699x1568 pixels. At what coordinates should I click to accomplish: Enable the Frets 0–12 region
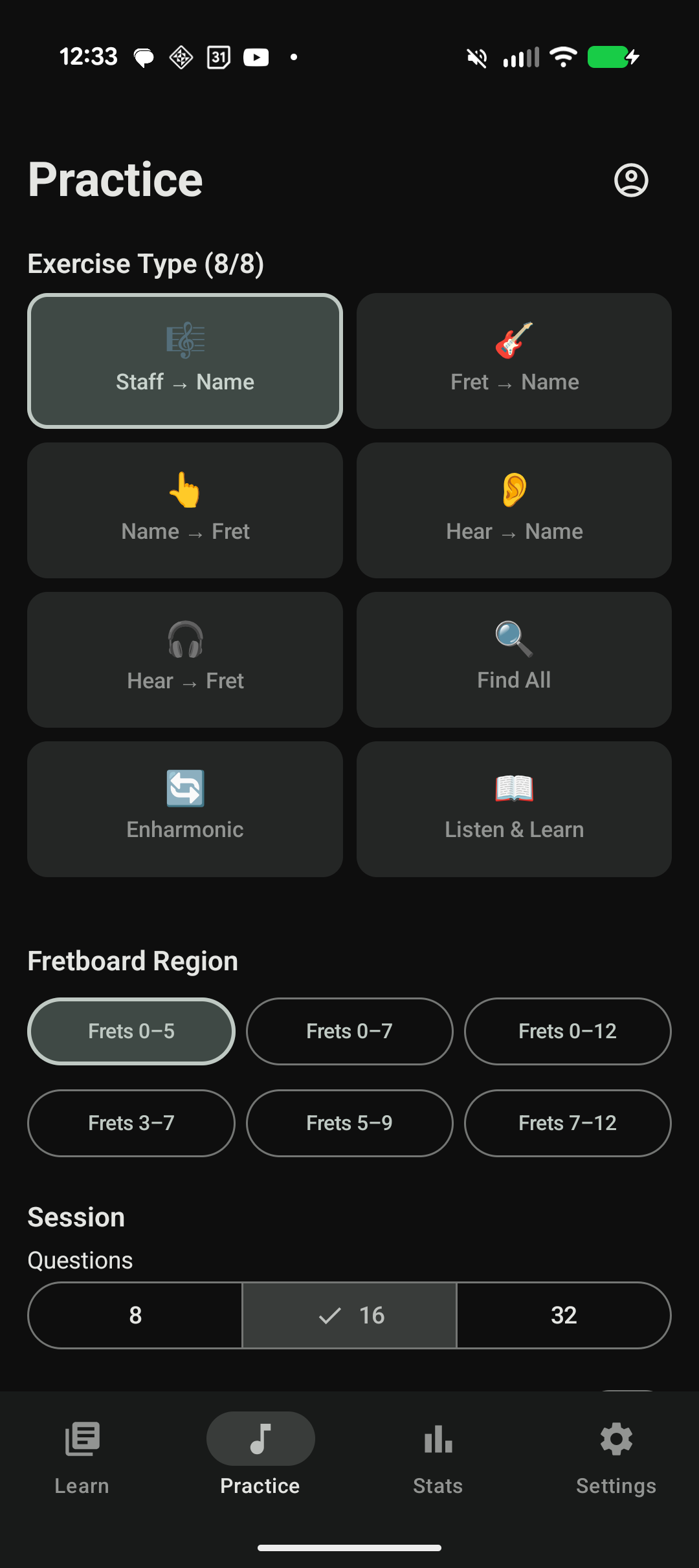(567, 1031)
